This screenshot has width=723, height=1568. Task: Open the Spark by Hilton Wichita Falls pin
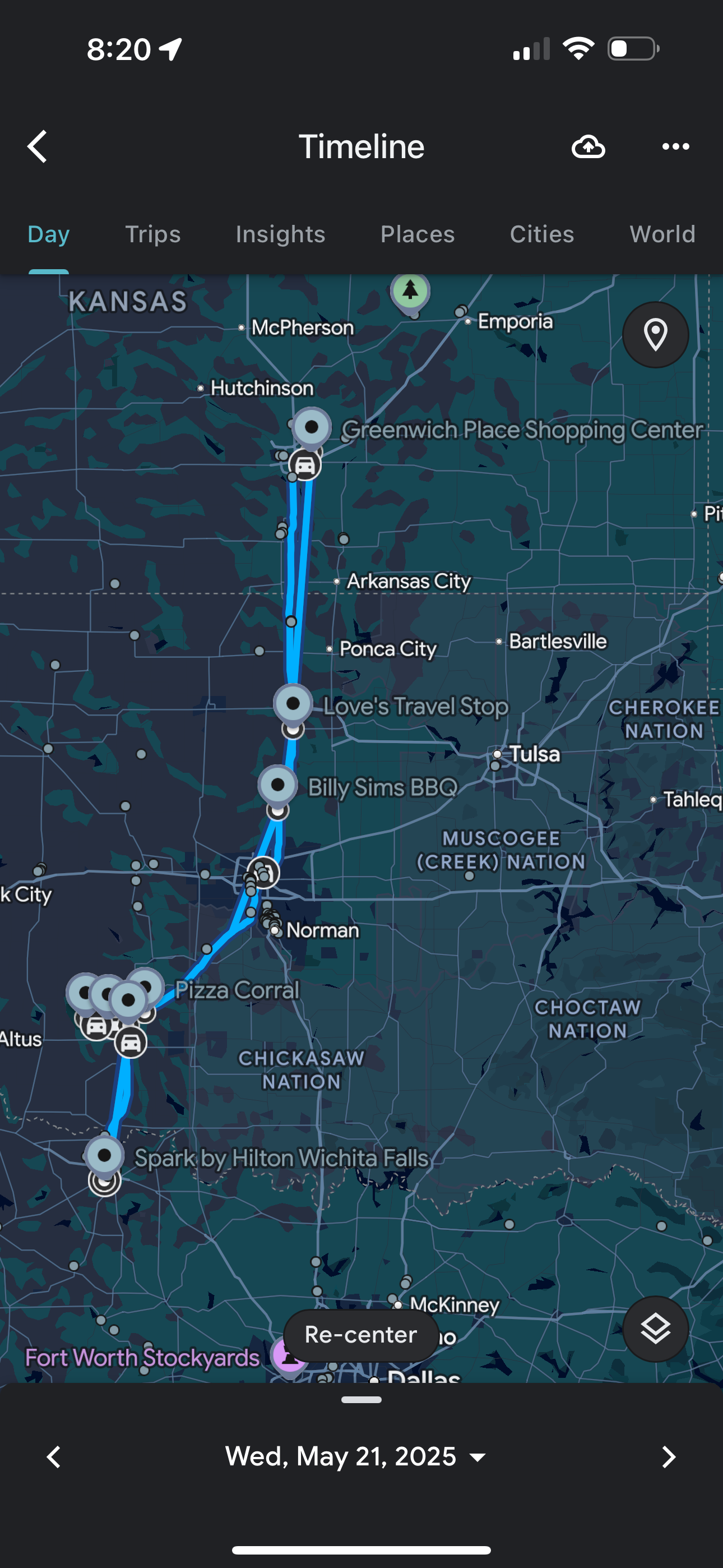point(105,1155)
